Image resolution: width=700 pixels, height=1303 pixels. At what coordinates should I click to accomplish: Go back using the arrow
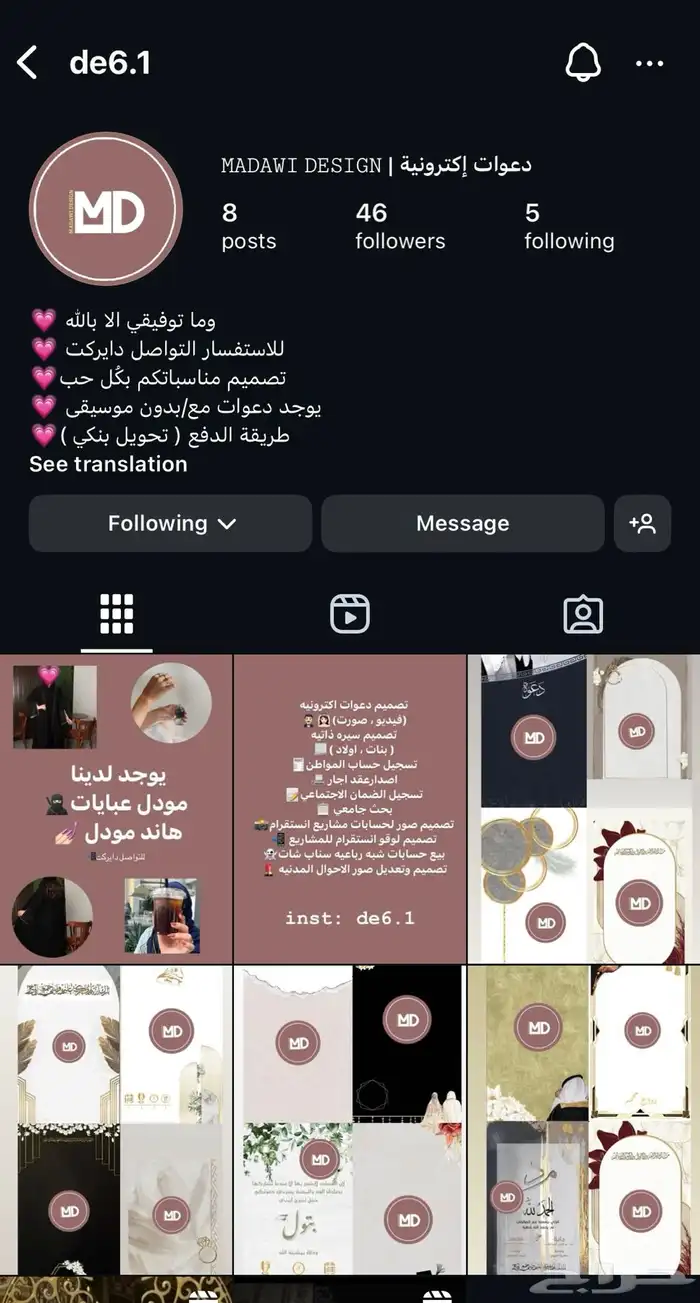pyautogui.click(x=28, y=63)
